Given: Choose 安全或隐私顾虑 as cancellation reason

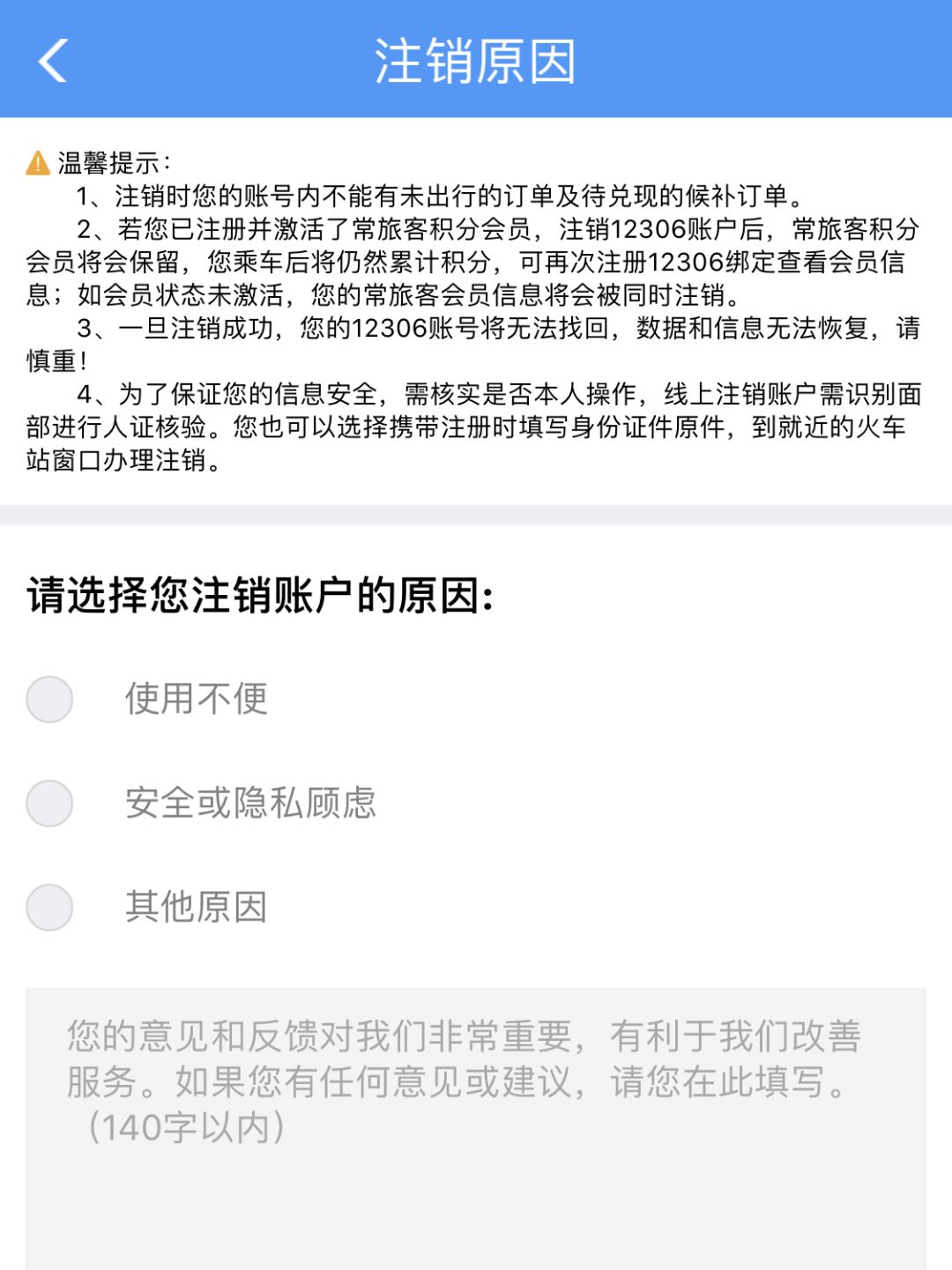Looking at the screenshot, I should pos(48,804).
